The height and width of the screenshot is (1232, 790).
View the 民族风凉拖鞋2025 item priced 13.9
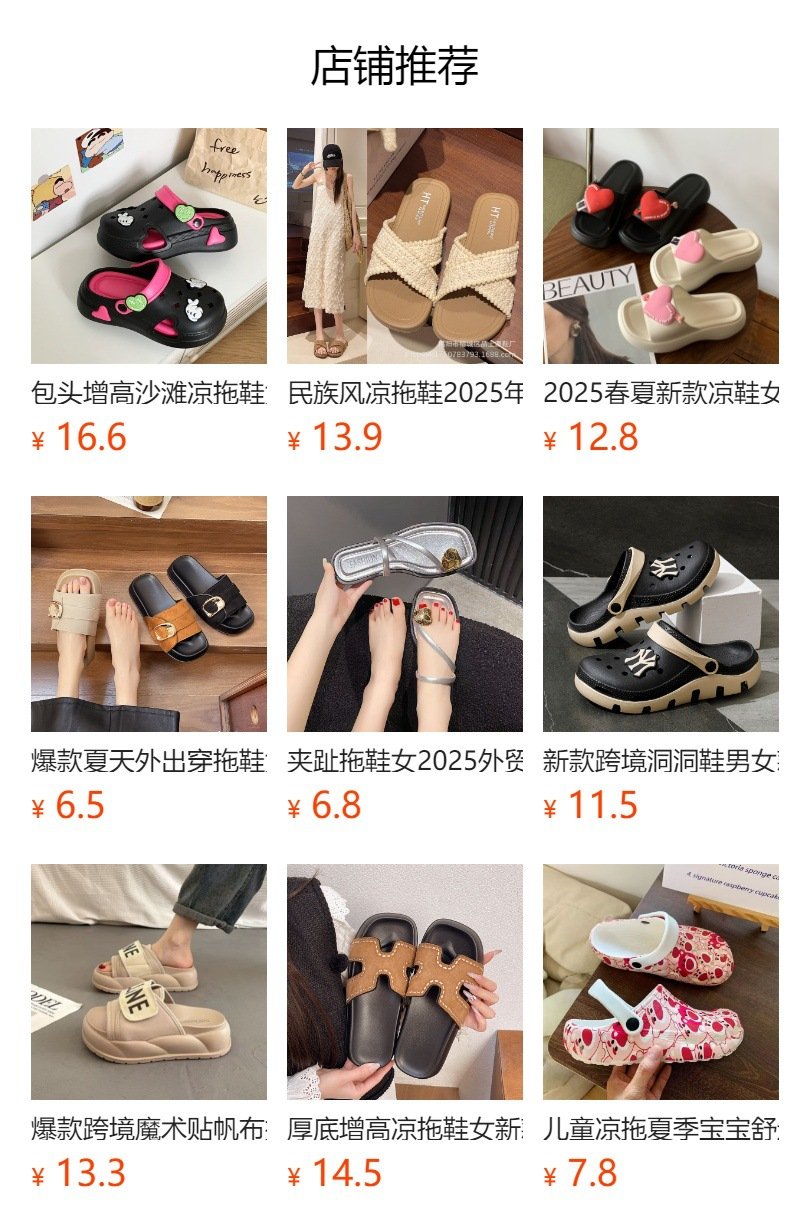[404, 246]
